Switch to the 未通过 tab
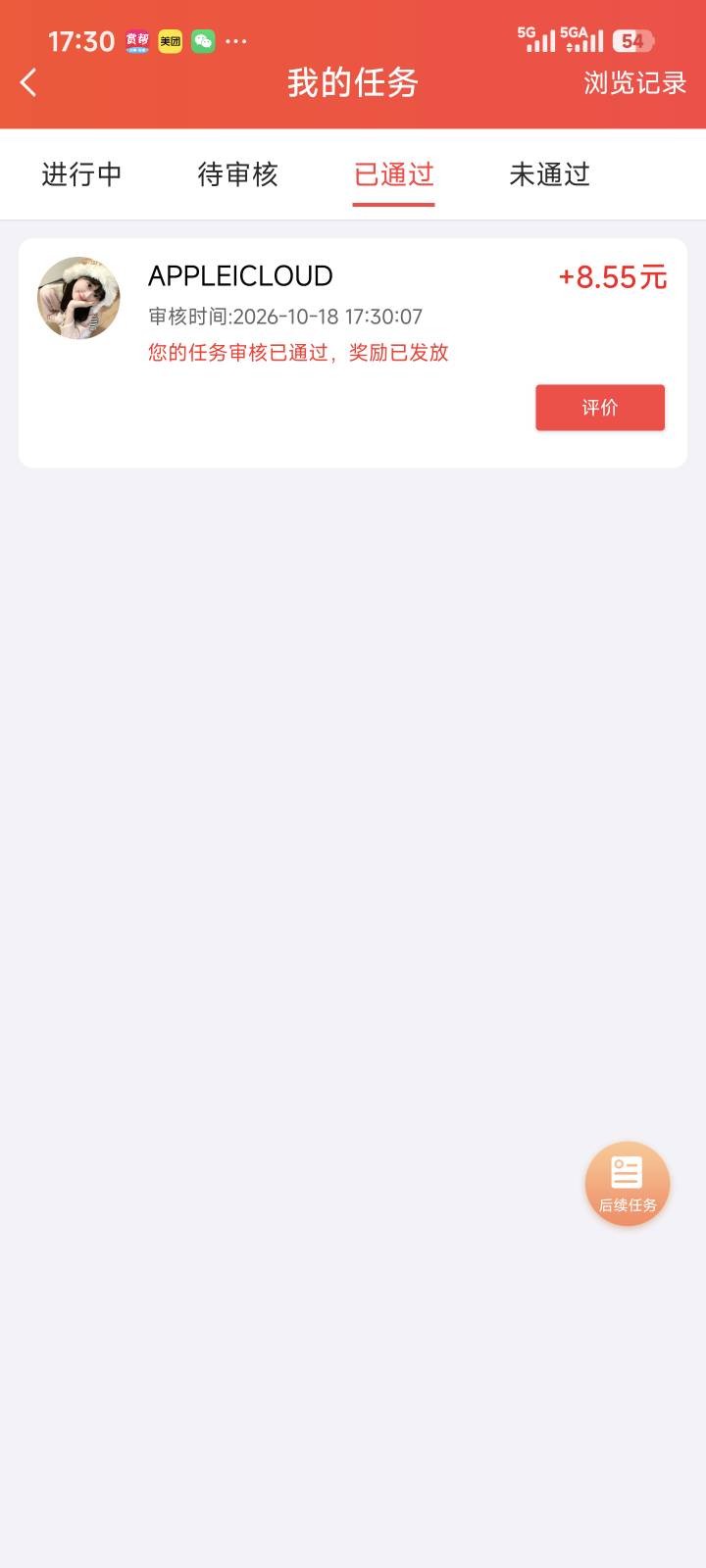This screenshot has height=1568, width=706. [x=549, y=174]
